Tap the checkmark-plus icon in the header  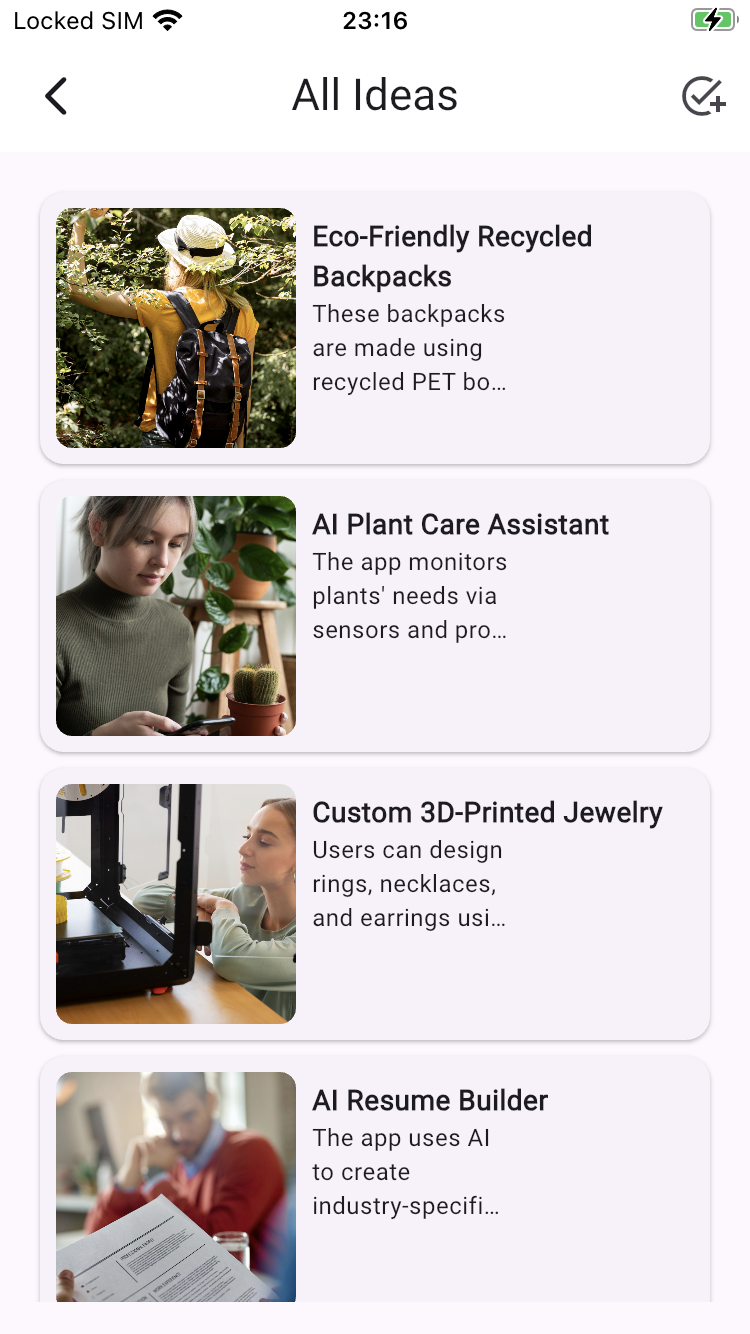coord(702,96)
